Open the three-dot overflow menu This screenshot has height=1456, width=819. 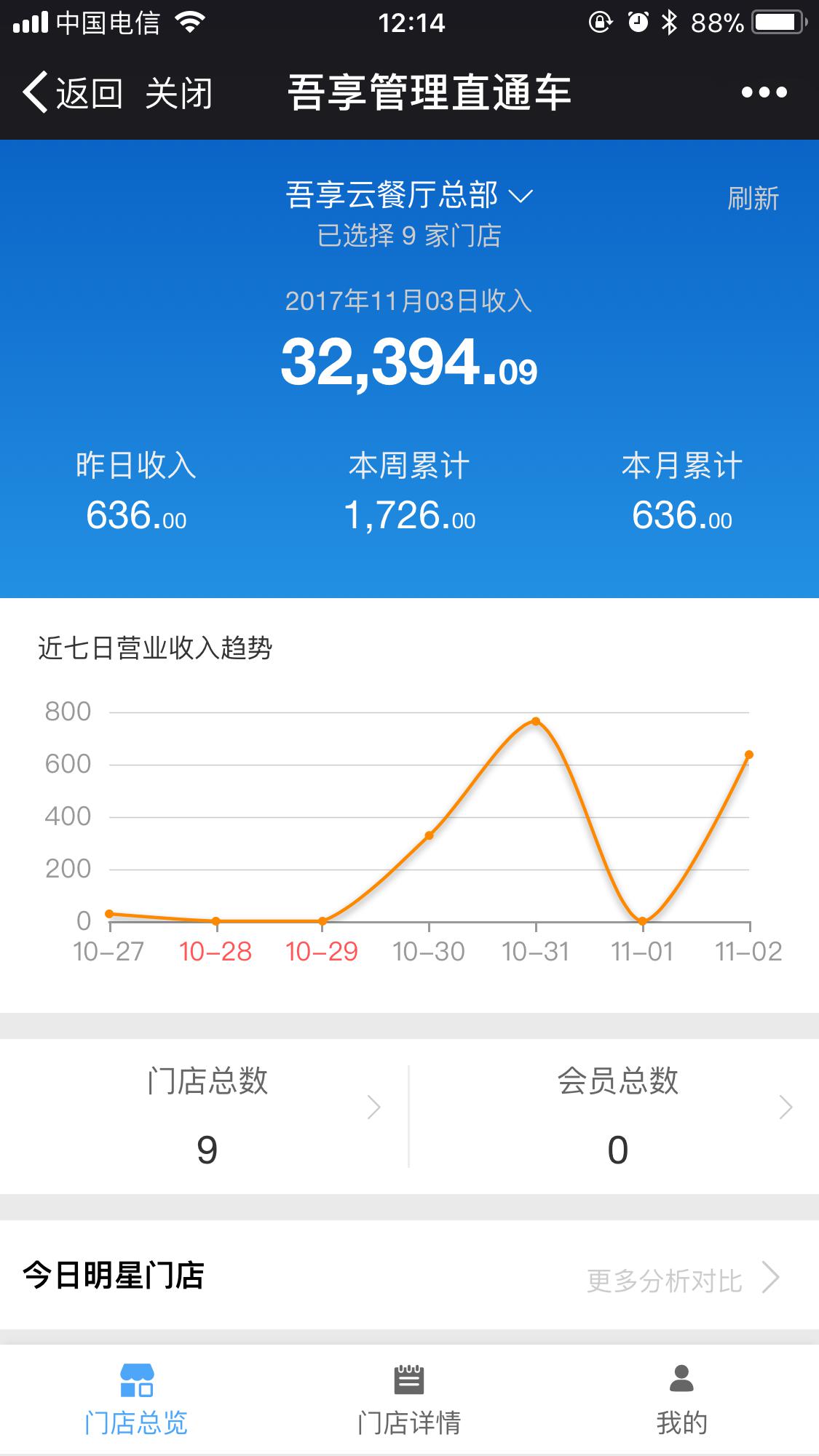click(x=764, y=92)
